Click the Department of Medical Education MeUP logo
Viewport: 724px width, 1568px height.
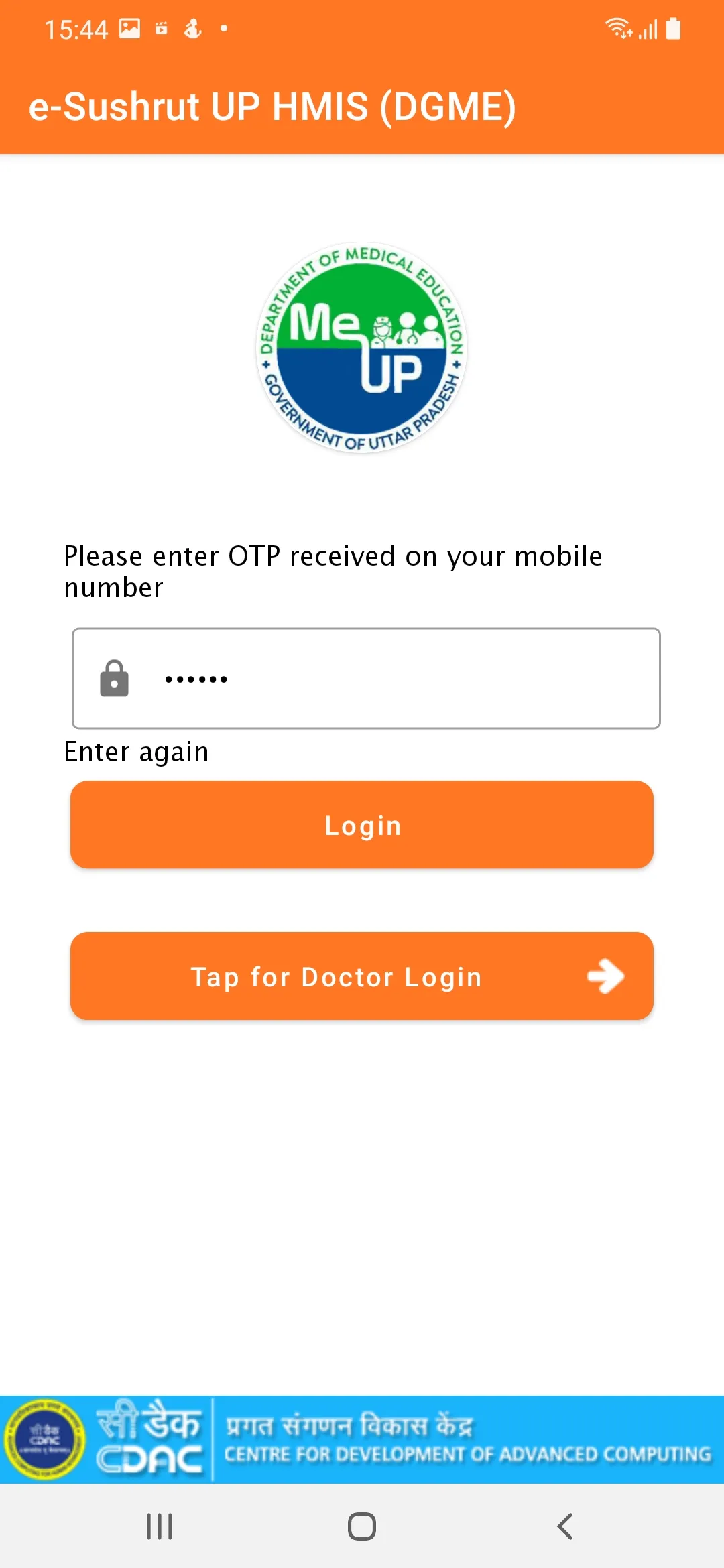tap(362, 350)
